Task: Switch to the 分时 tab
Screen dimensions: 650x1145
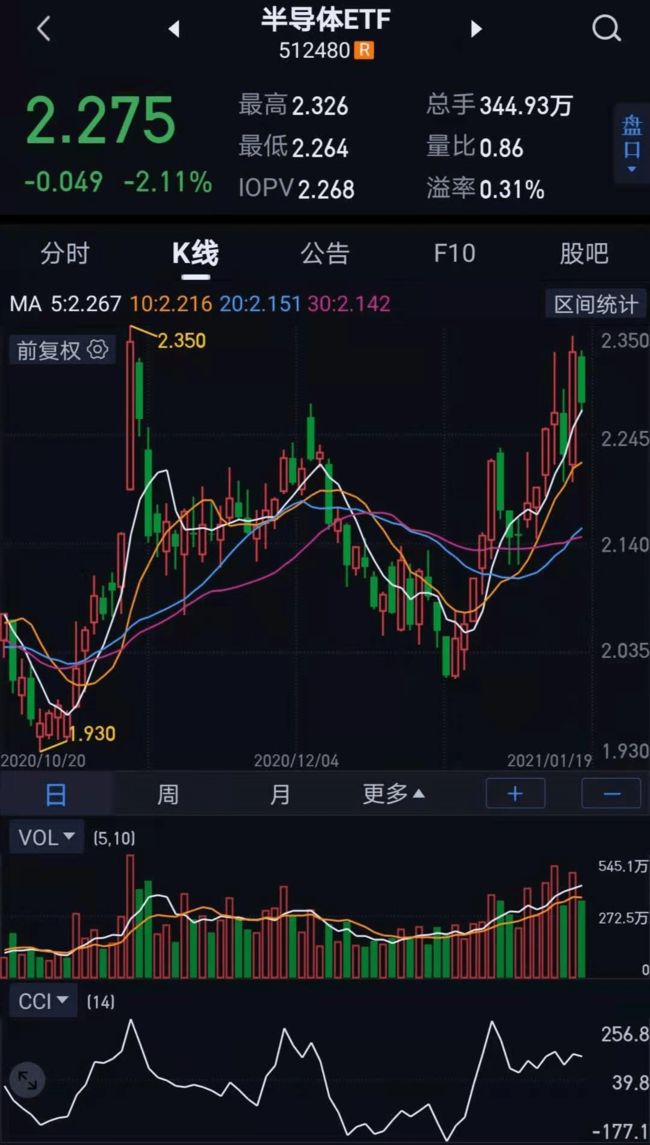Action: [x=65, y=253]
